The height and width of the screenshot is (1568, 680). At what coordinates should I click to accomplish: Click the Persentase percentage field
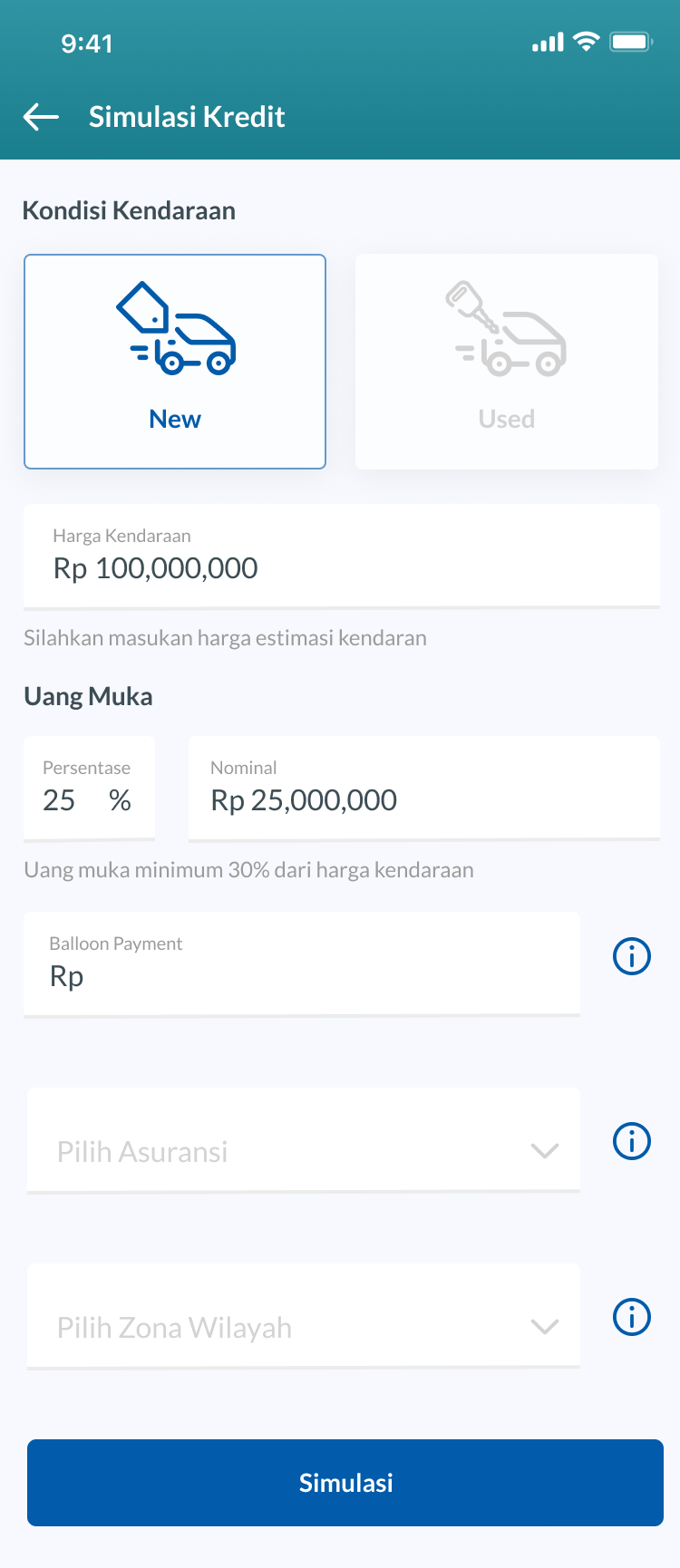click(88, 799)
